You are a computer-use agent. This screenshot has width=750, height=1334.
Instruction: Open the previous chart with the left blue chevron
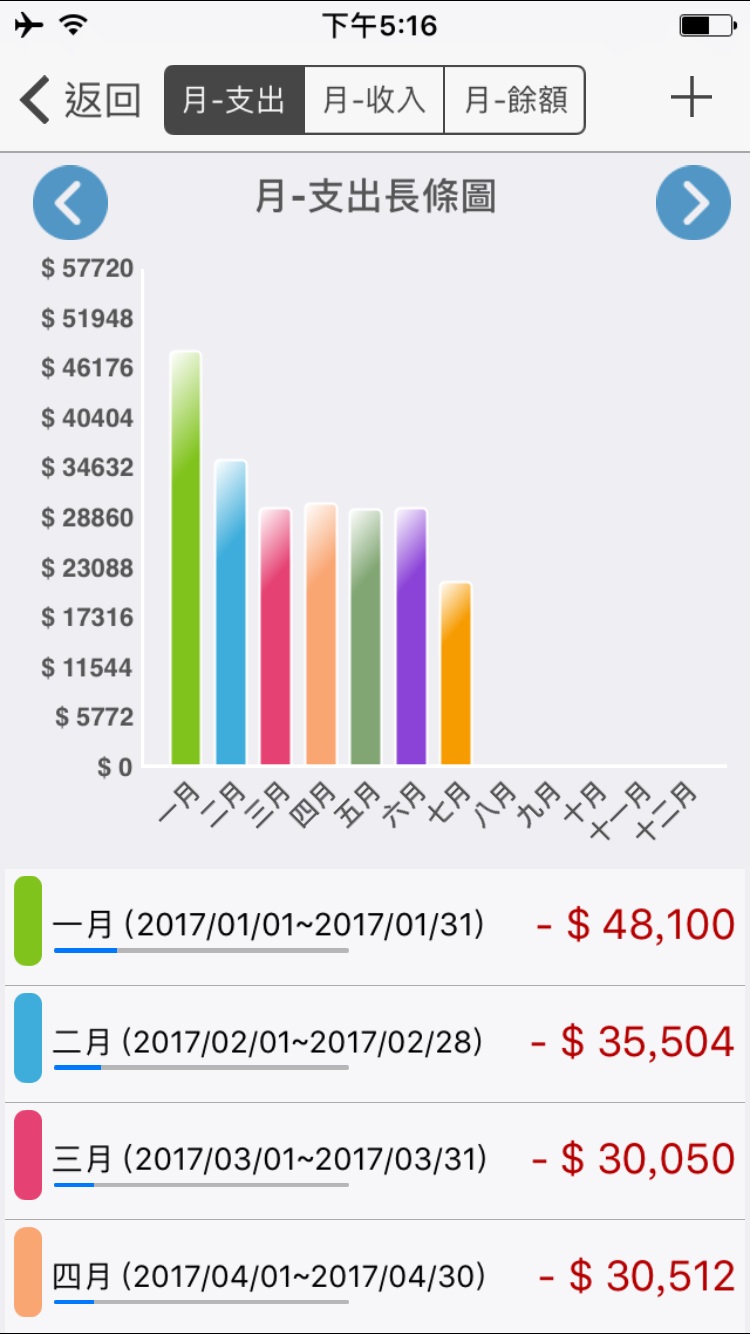pos(69,202)
